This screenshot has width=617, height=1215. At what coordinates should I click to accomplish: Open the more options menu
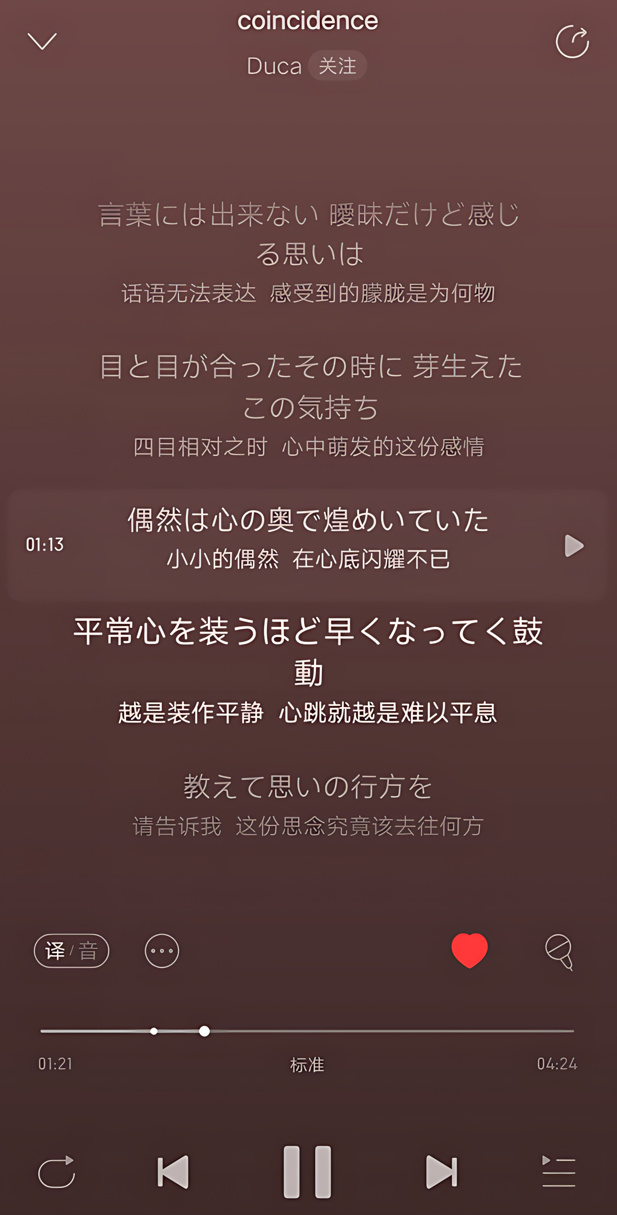tap(162, 951)
